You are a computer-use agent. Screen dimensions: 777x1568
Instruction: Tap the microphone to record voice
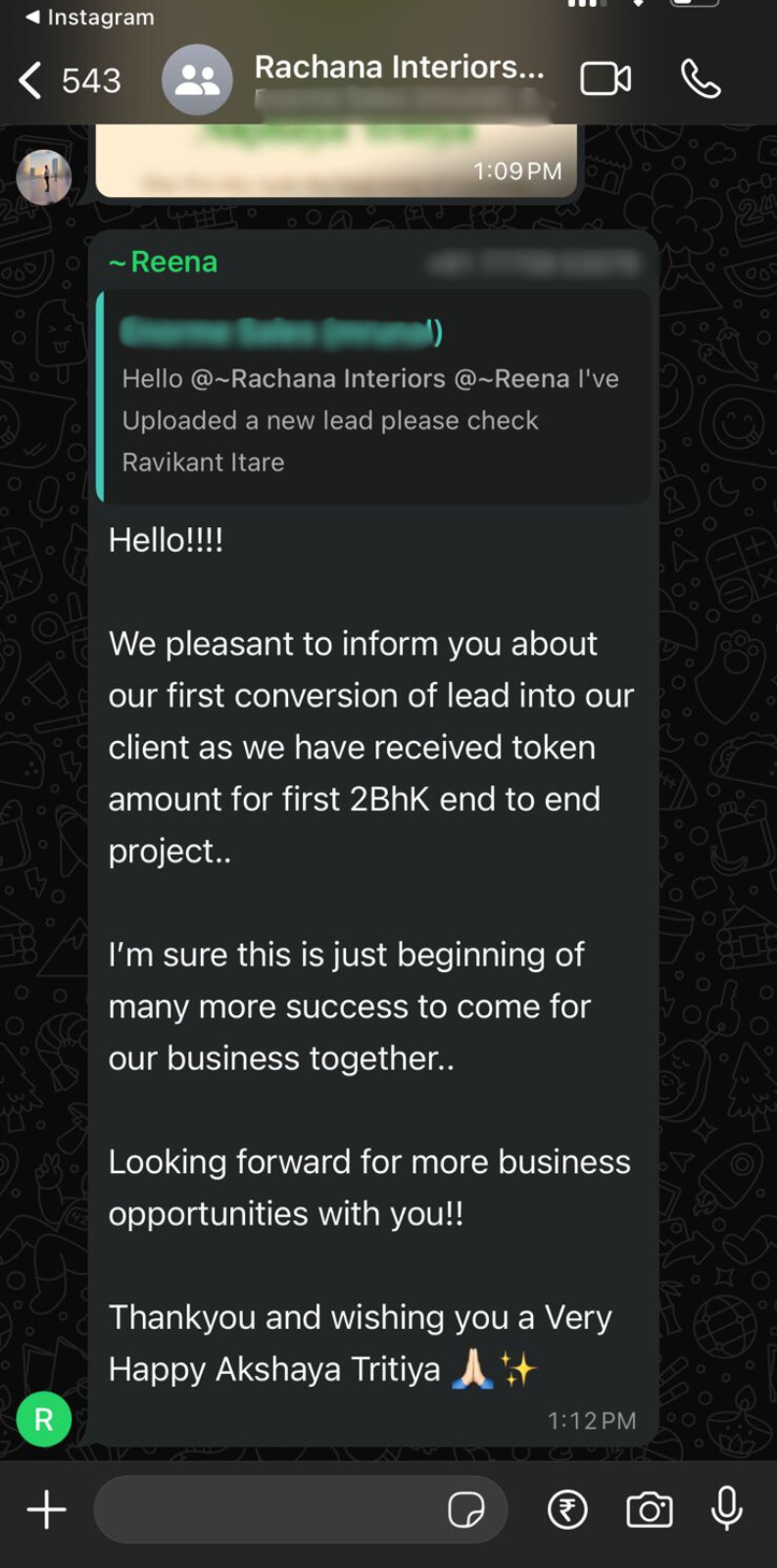pyautogui.click(x=726, y=1509)
